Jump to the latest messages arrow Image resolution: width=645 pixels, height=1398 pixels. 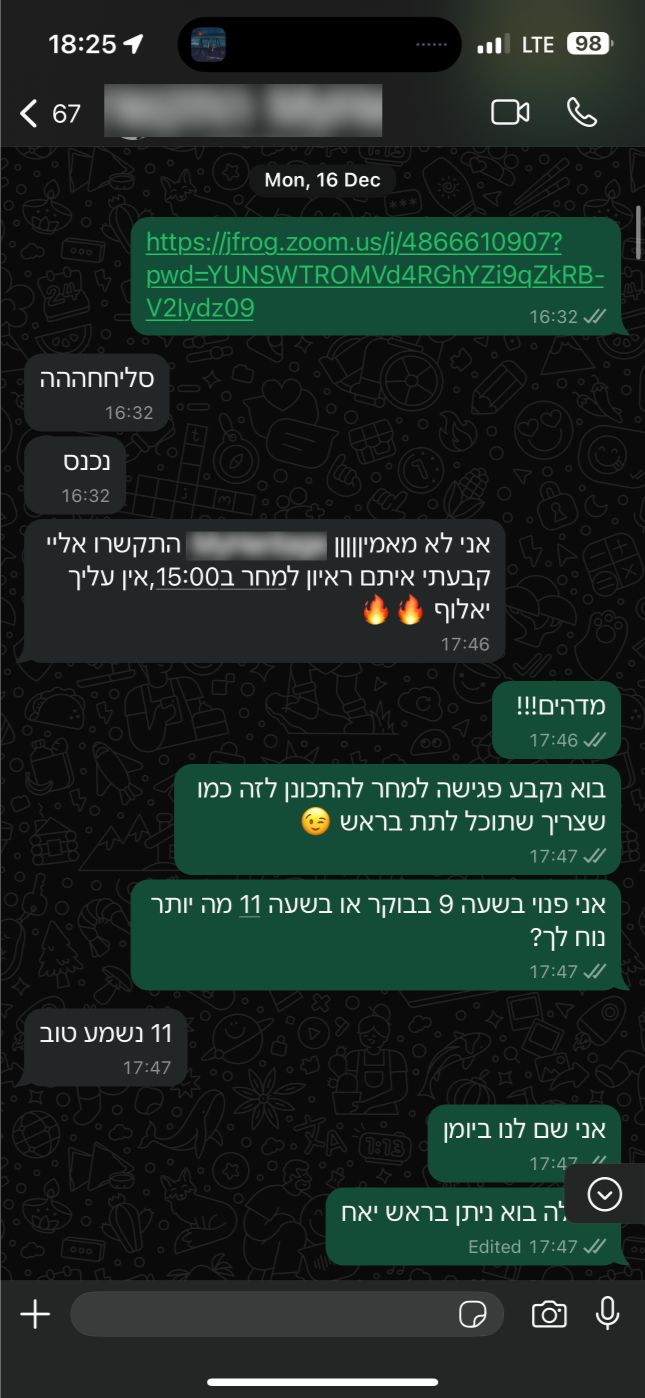click(605, 1194)
